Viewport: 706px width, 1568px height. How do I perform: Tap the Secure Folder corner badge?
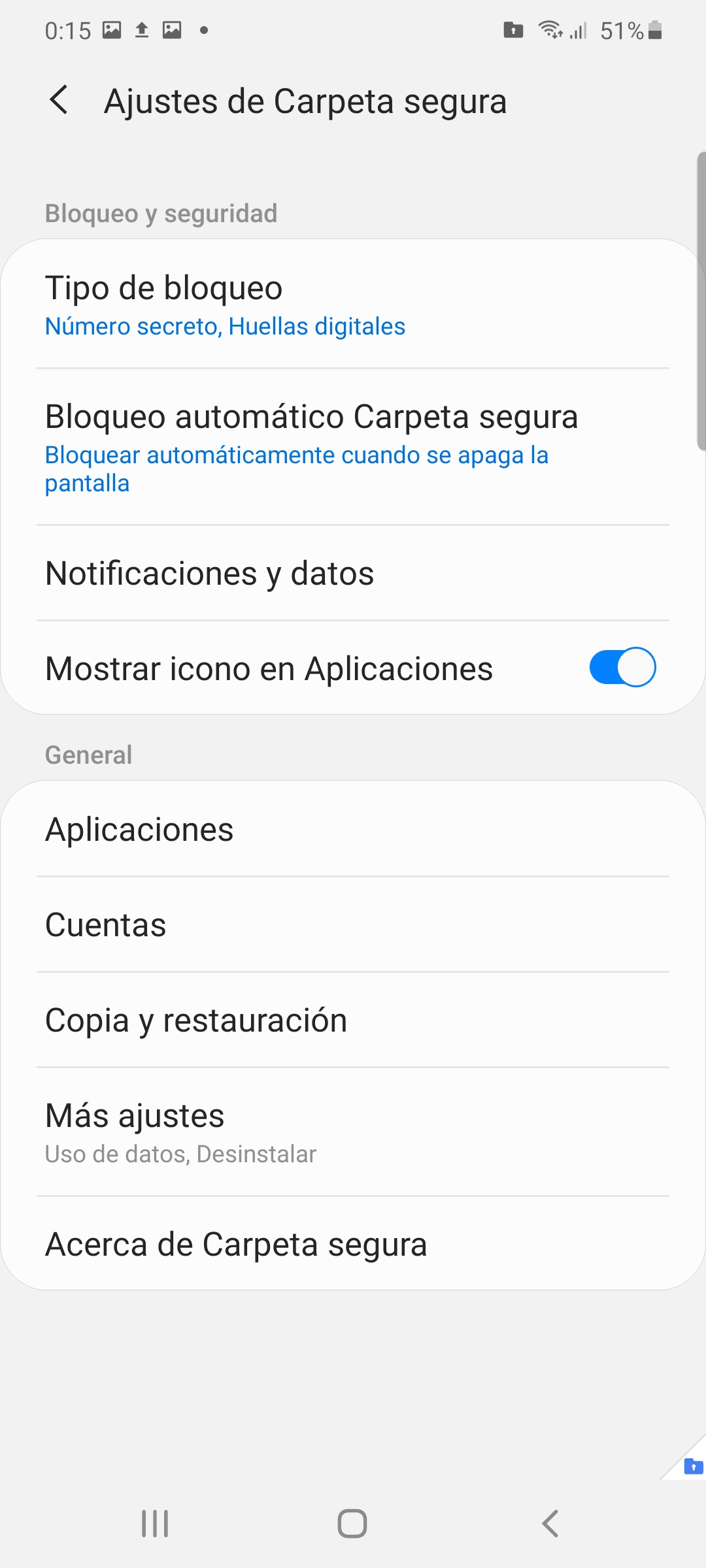tap(692, 1466)
